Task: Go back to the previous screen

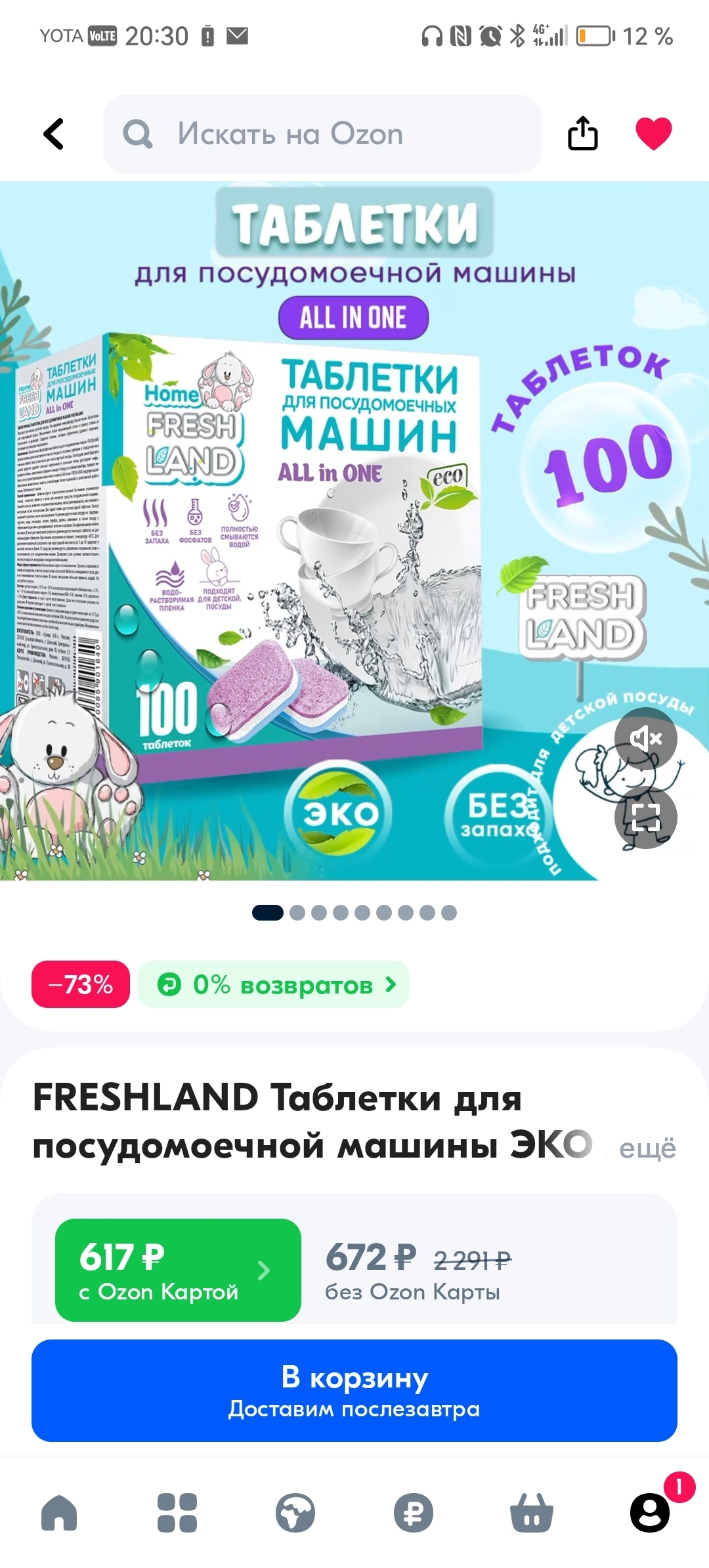Action: point(54,134)
